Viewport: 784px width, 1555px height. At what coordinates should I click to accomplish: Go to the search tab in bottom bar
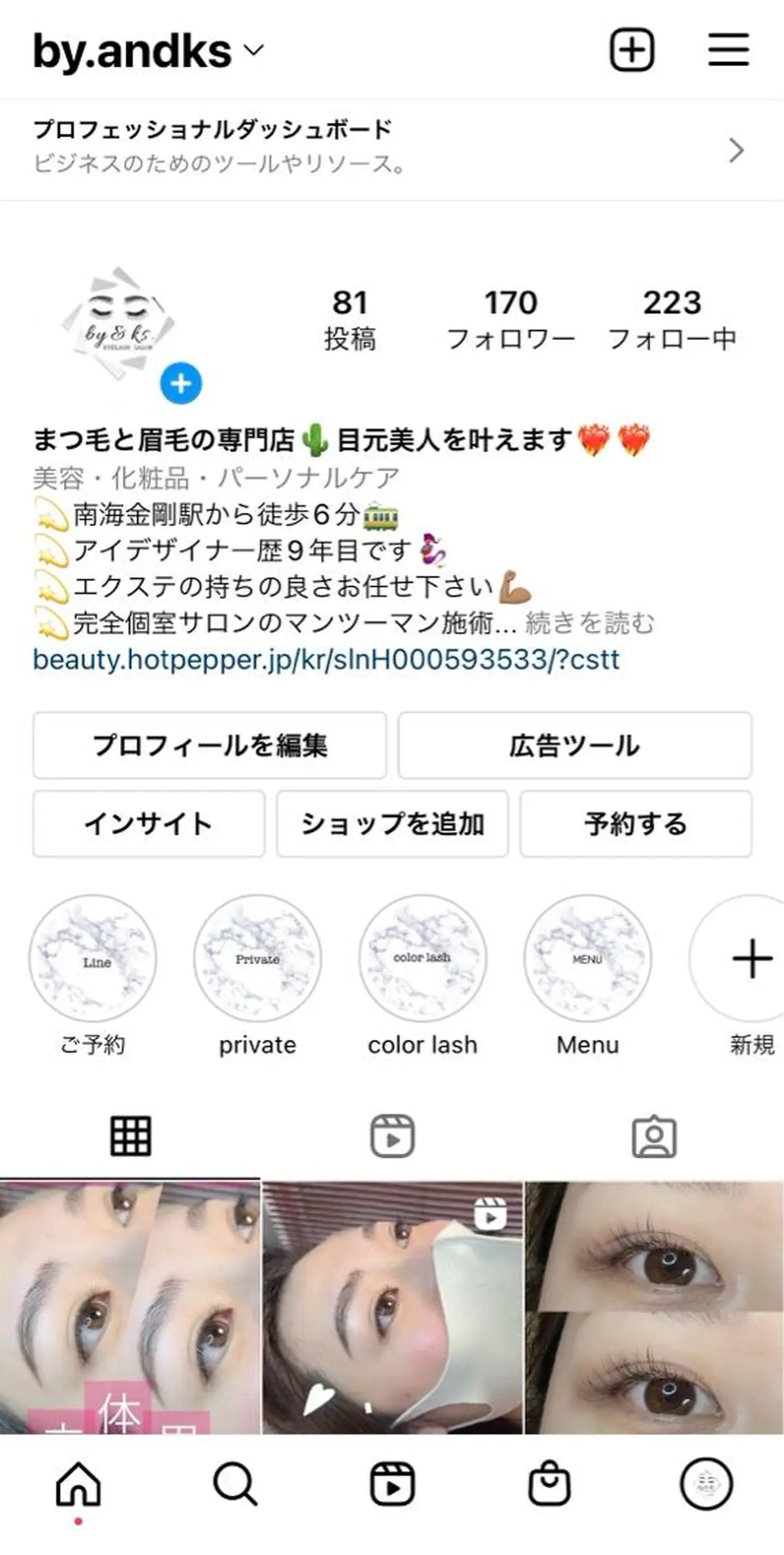coord(235,1484)
